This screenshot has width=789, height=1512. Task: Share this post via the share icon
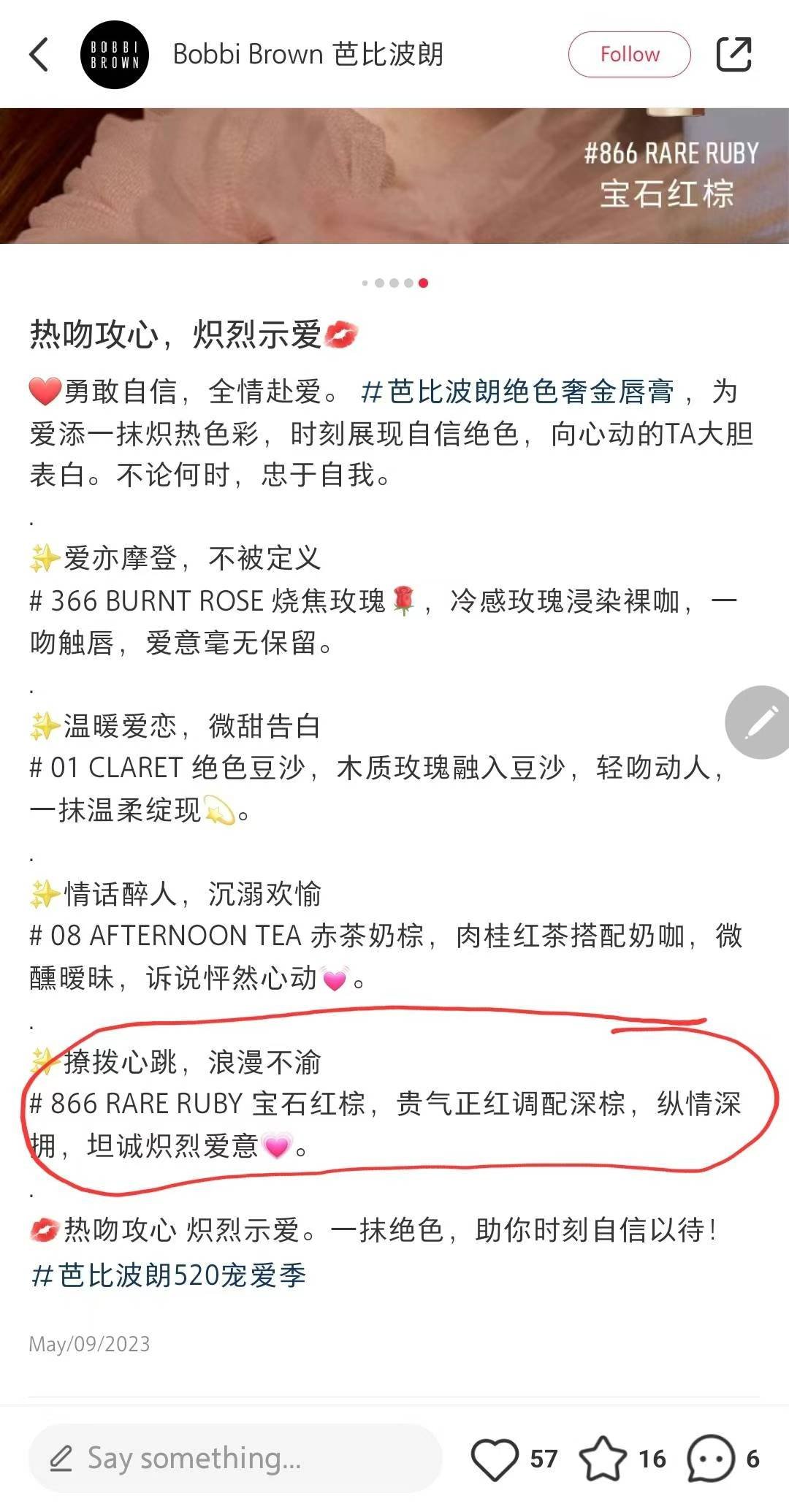733,55
